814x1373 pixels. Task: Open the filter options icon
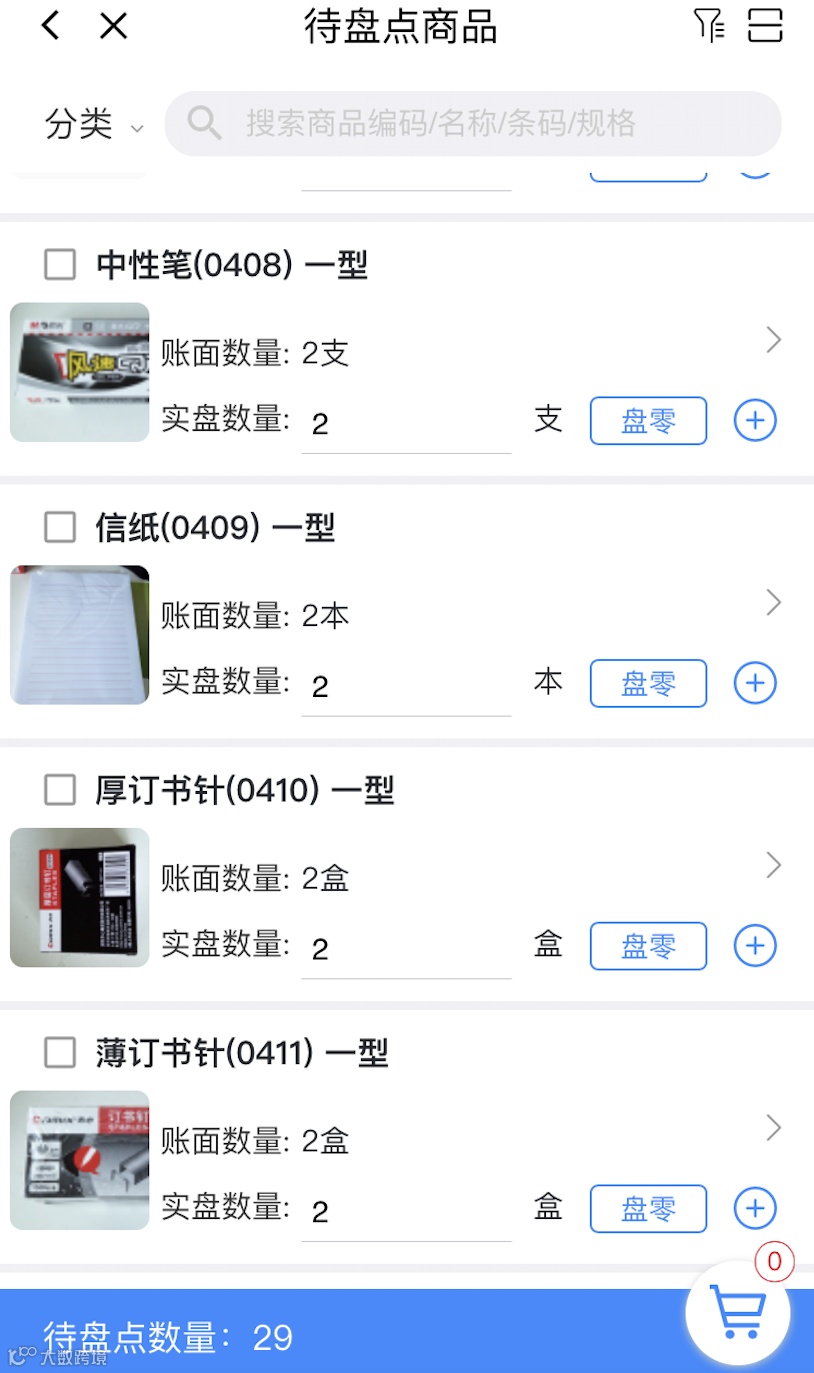click(708, 26)
